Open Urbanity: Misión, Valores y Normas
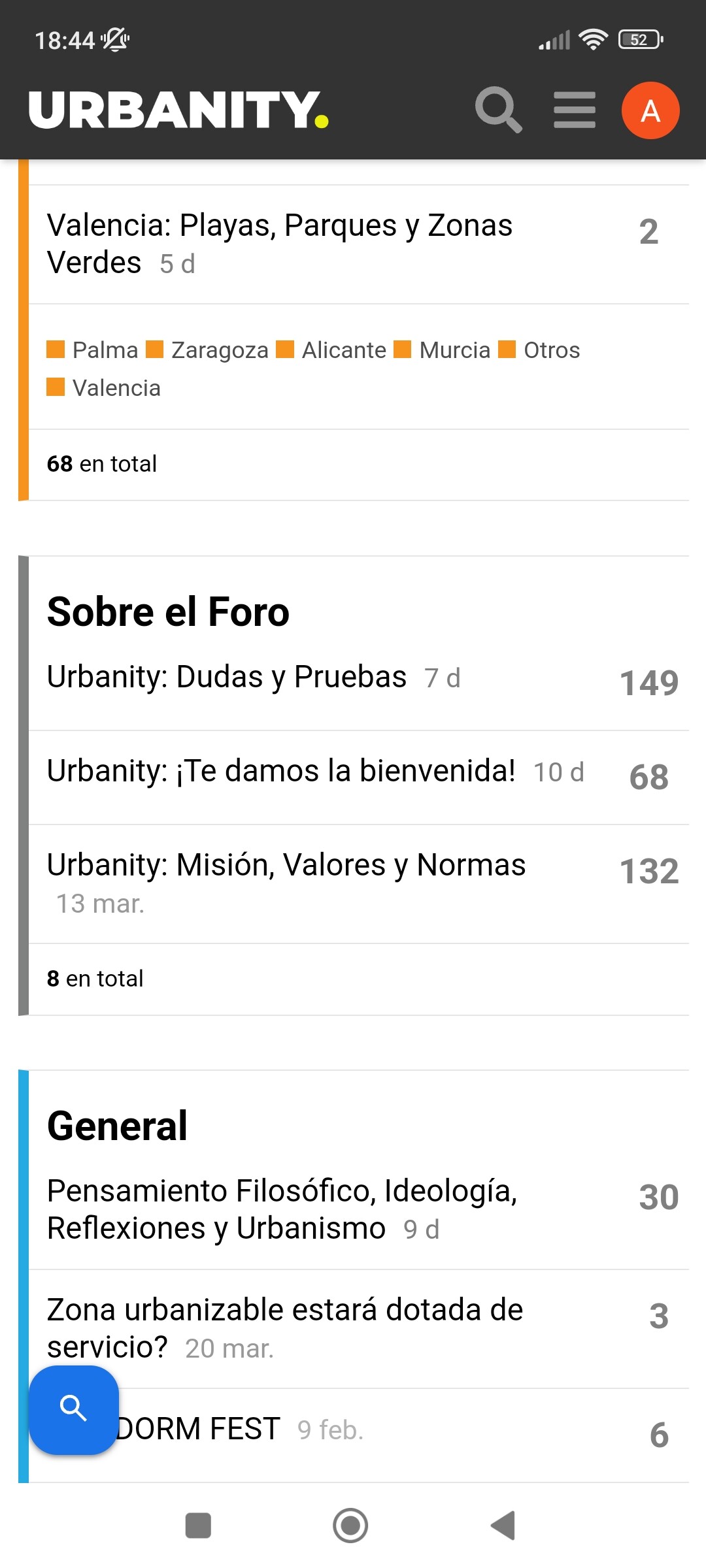 pos(286,865)
